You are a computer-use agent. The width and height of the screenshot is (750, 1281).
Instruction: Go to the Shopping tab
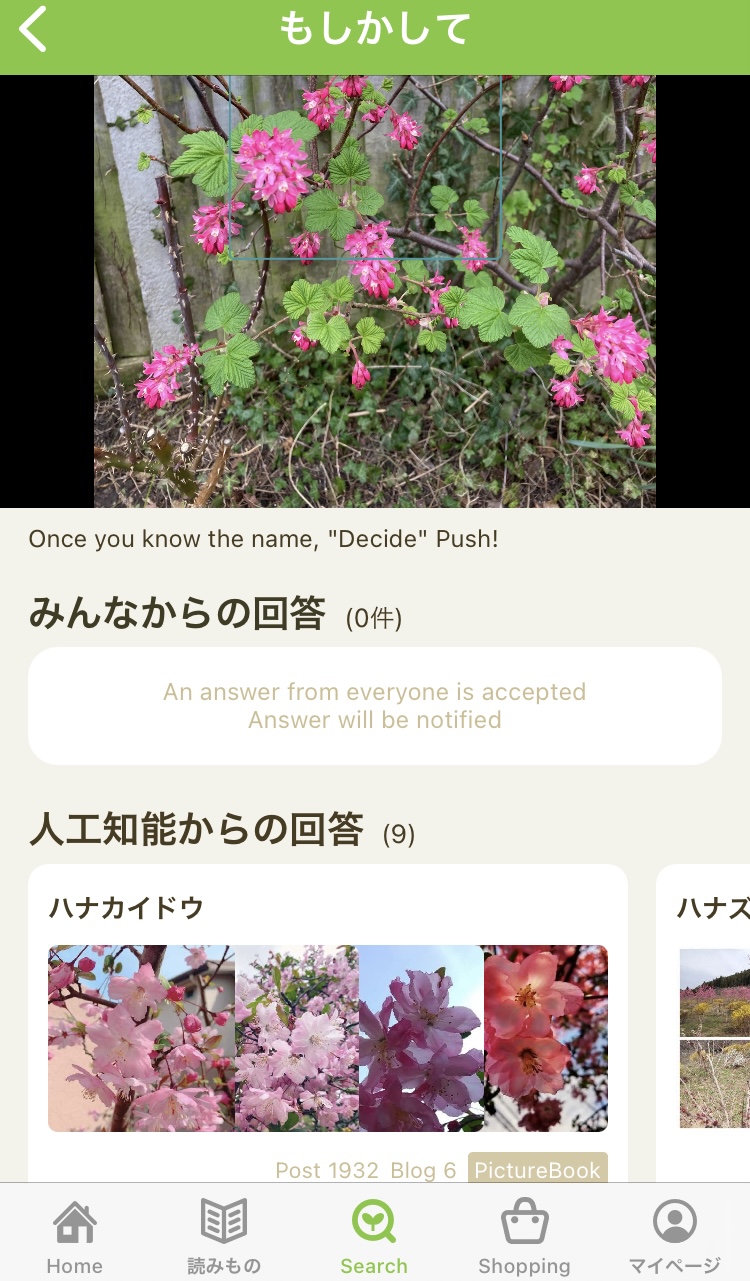pos(524,1237)
